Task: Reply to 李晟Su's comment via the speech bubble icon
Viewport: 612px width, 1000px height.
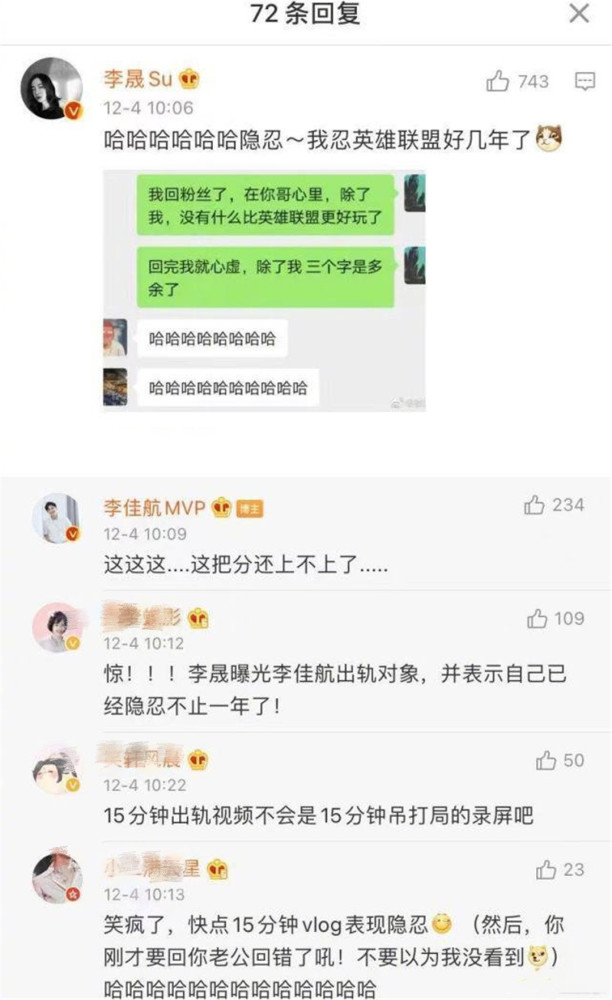Action: tap(585, 82)
